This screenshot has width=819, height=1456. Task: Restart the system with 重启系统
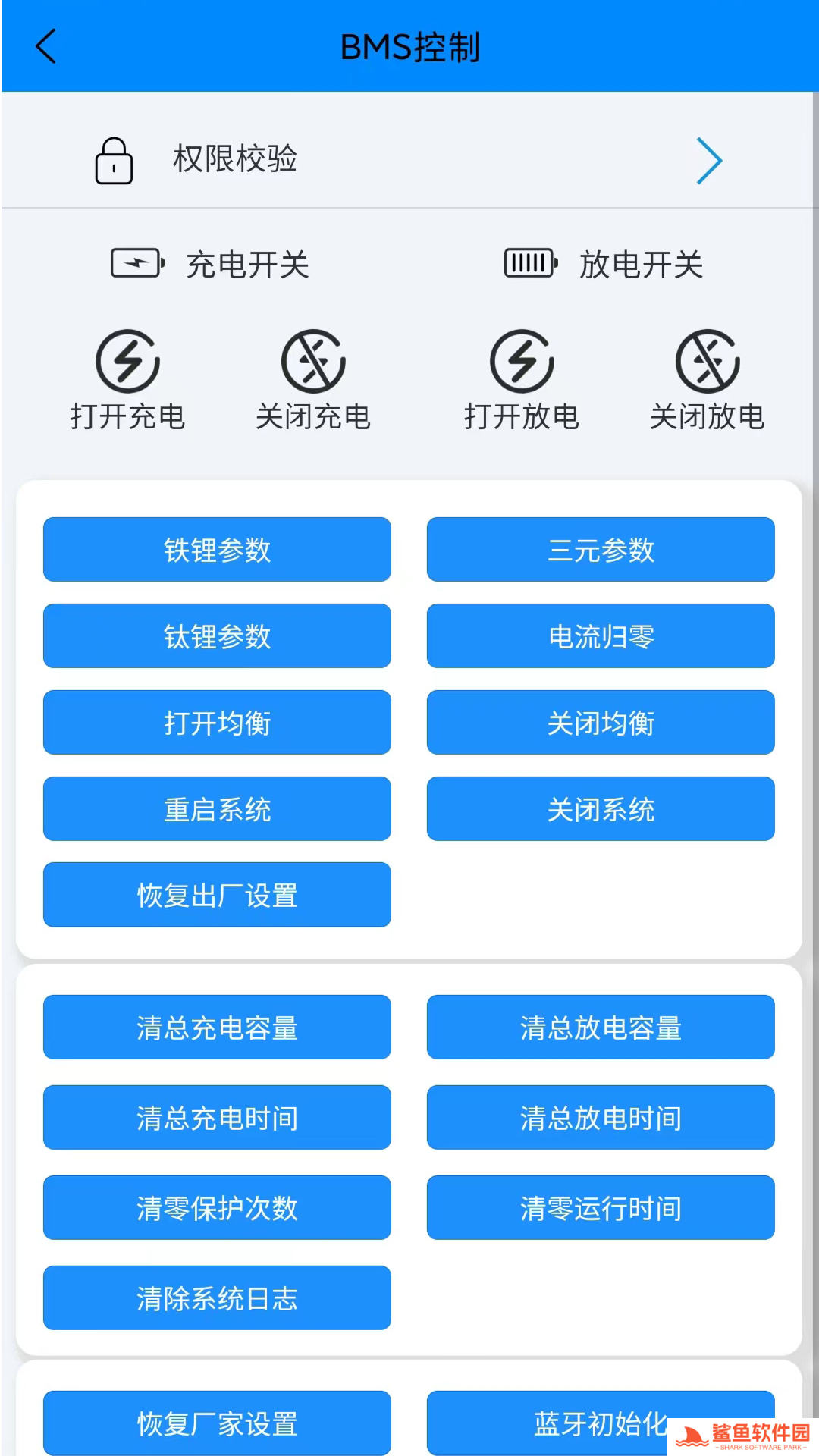[217, 809]
